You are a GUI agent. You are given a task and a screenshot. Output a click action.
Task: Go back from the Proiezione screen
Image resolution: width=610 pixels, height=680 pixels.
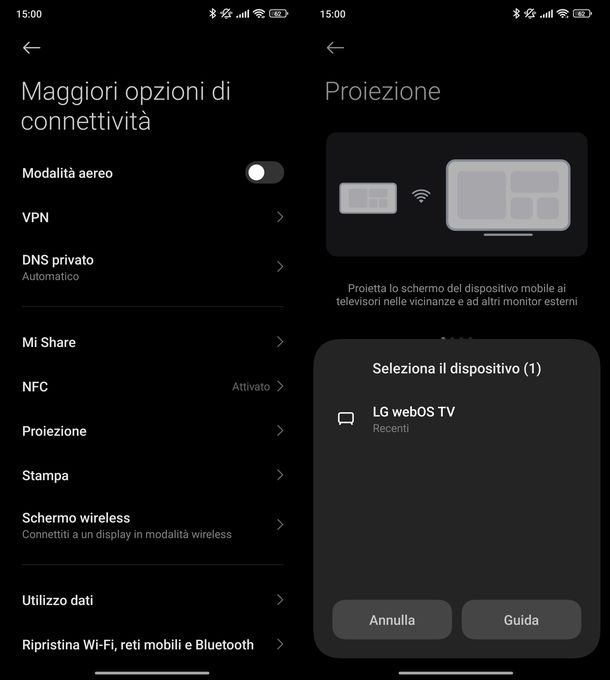(336, 48)
